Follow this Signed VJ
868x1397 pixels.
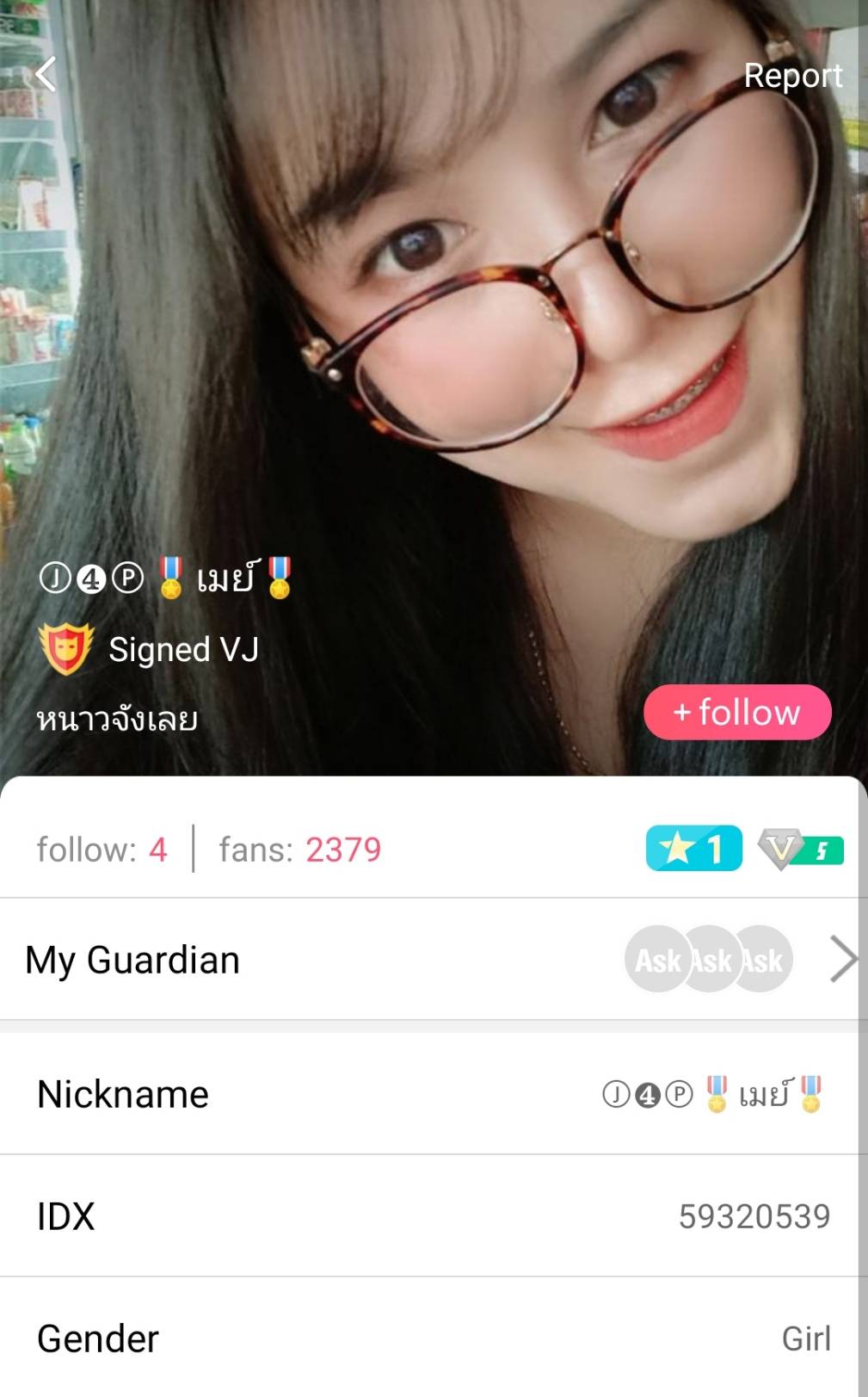(x=737, y=712)
